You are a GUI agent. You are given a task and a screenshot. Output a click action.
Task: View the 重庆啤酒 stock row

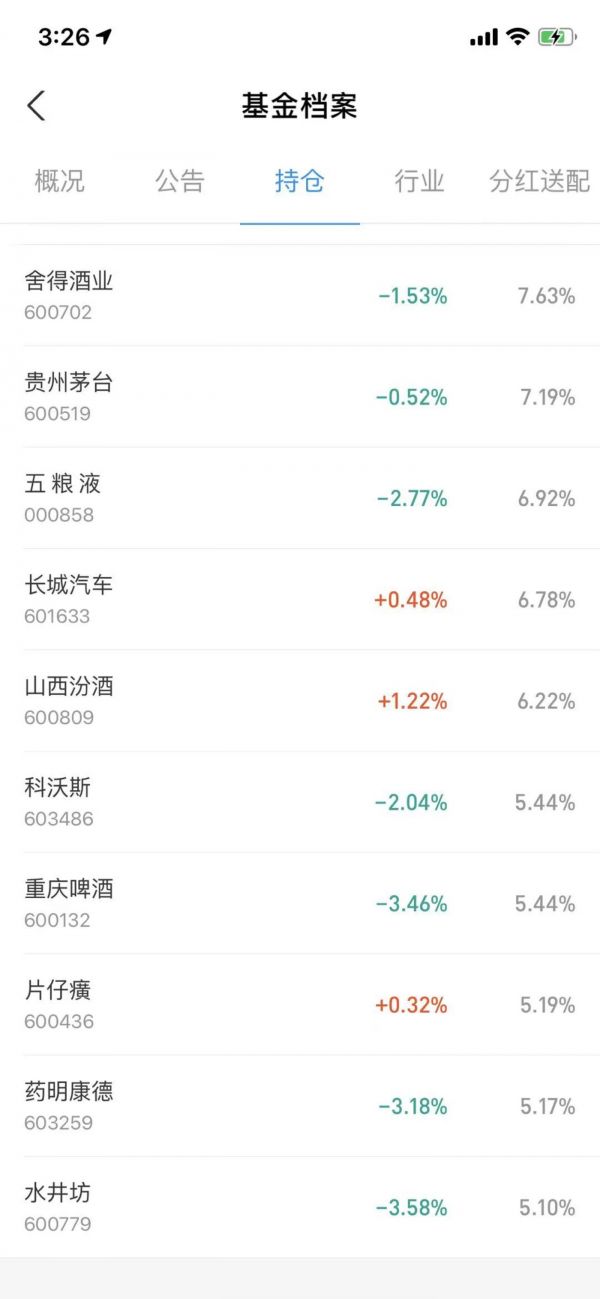tap(300, 903)
